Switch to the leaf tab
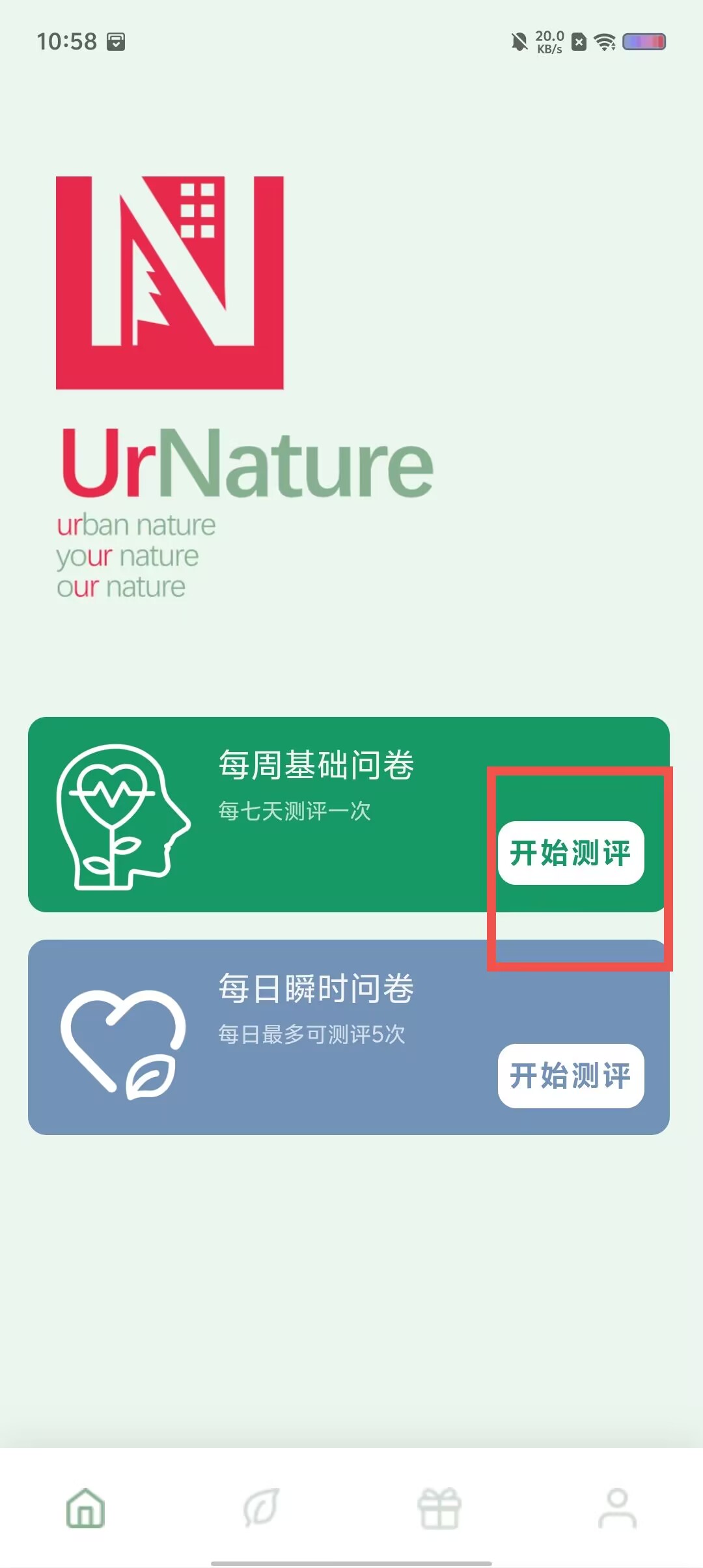703x1568 pixels. (262, 1508)
